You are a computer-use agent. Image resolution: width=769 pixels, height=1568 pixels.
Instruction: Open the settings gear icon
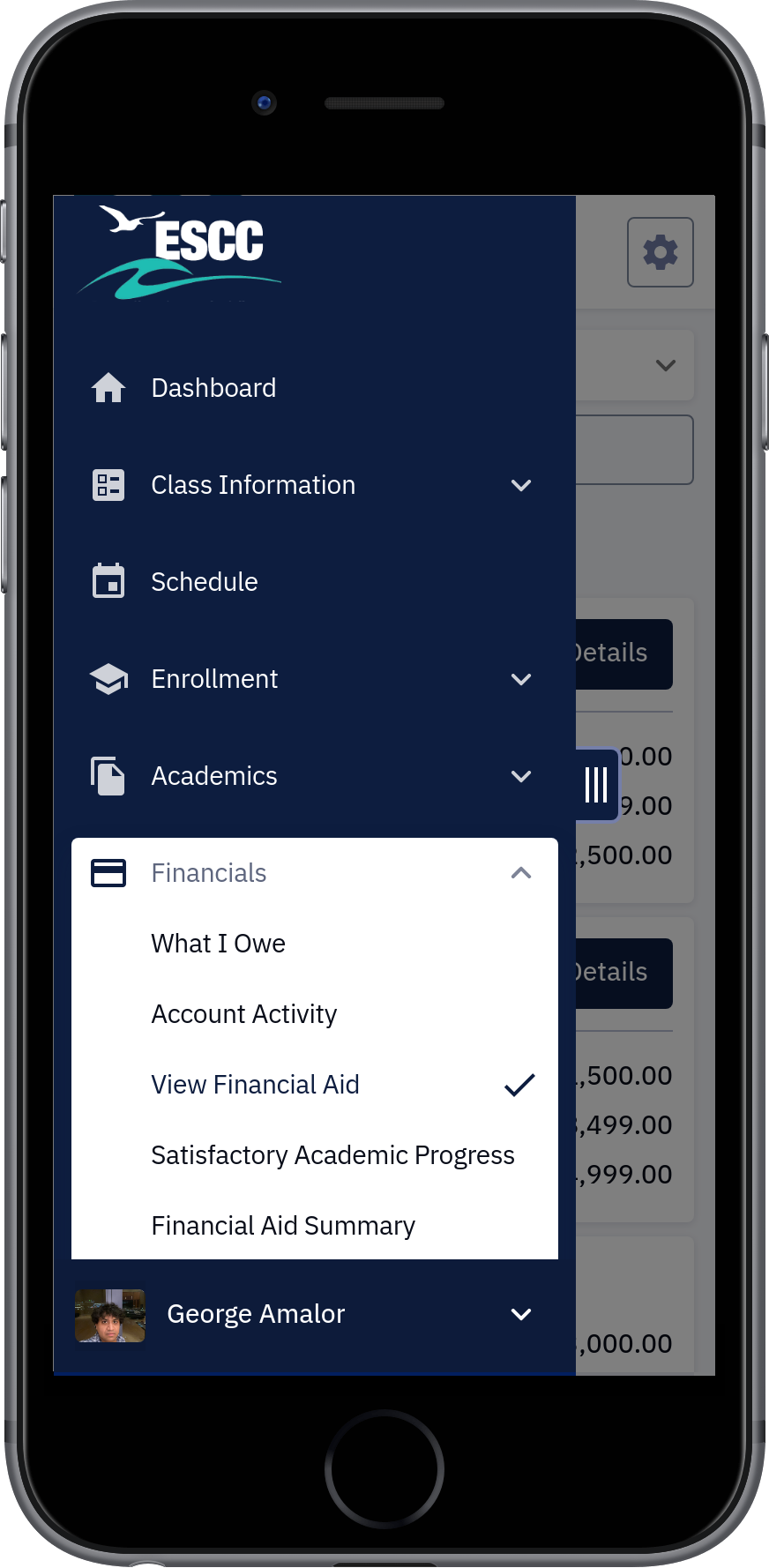661,252
